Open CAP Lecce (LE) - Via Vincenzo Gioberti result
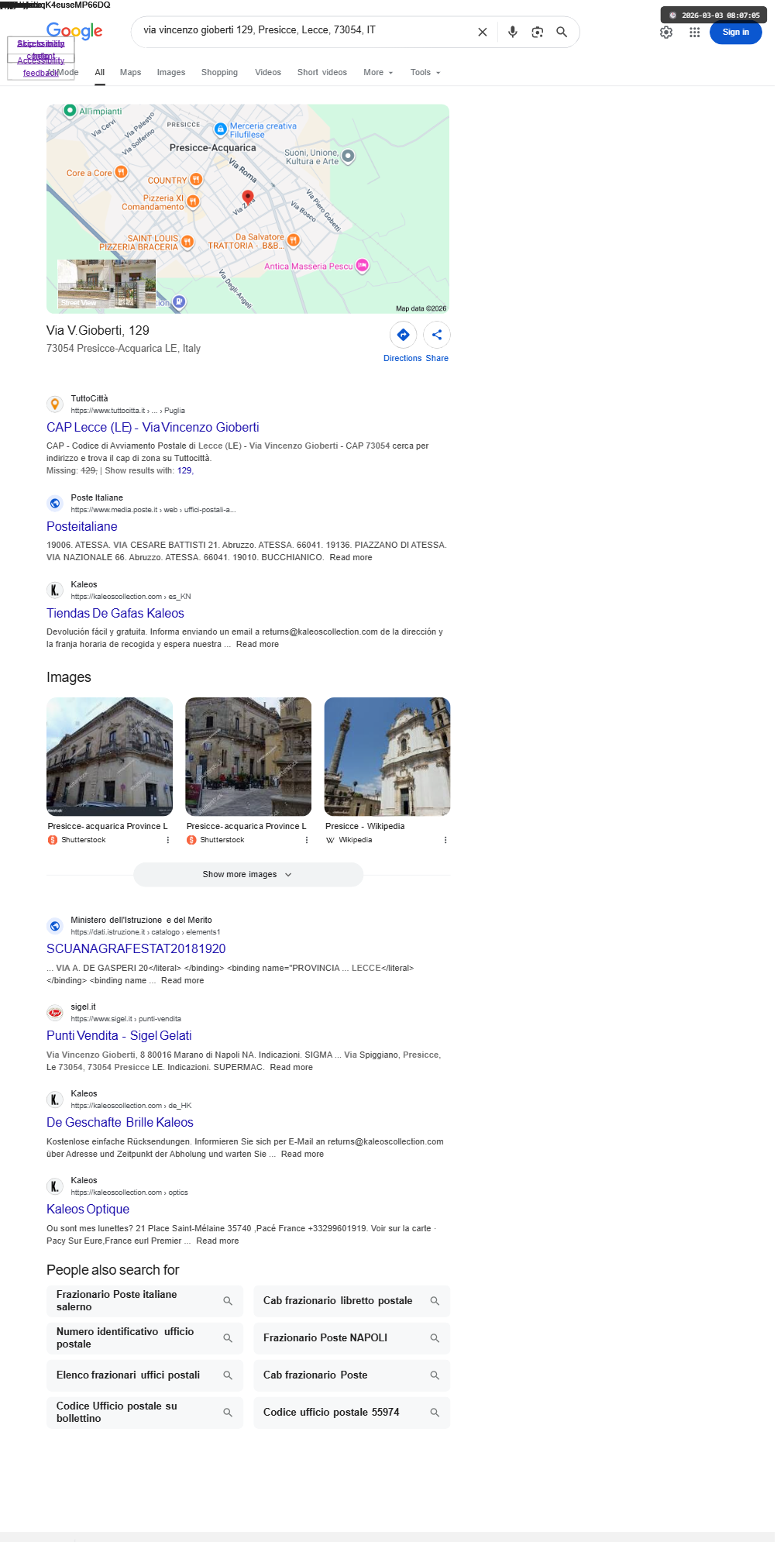Image resolution: width=784 pixels, height=1542 pixels. tap(153, 427)
